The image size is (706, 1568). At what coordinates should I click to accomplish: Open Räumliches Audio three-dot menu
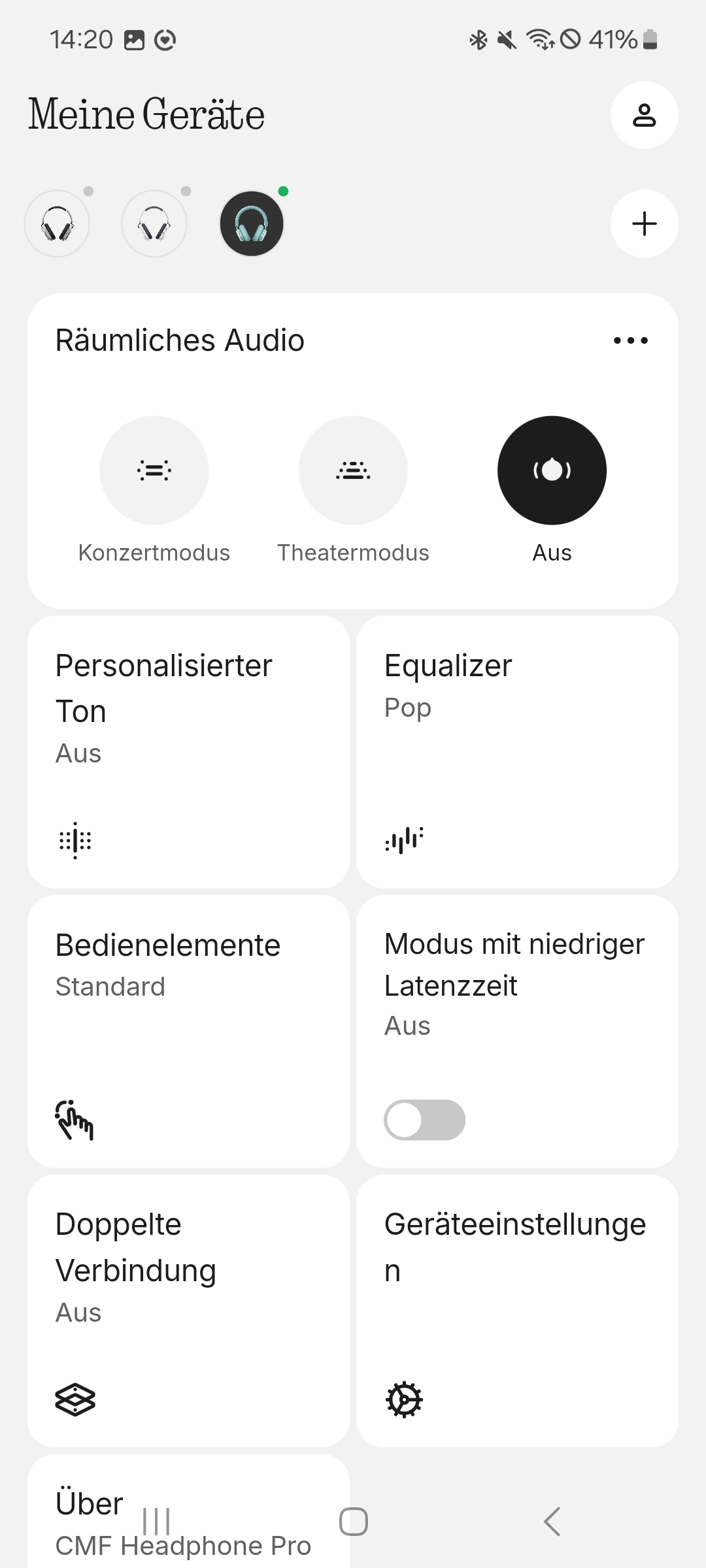click(631, 340)
